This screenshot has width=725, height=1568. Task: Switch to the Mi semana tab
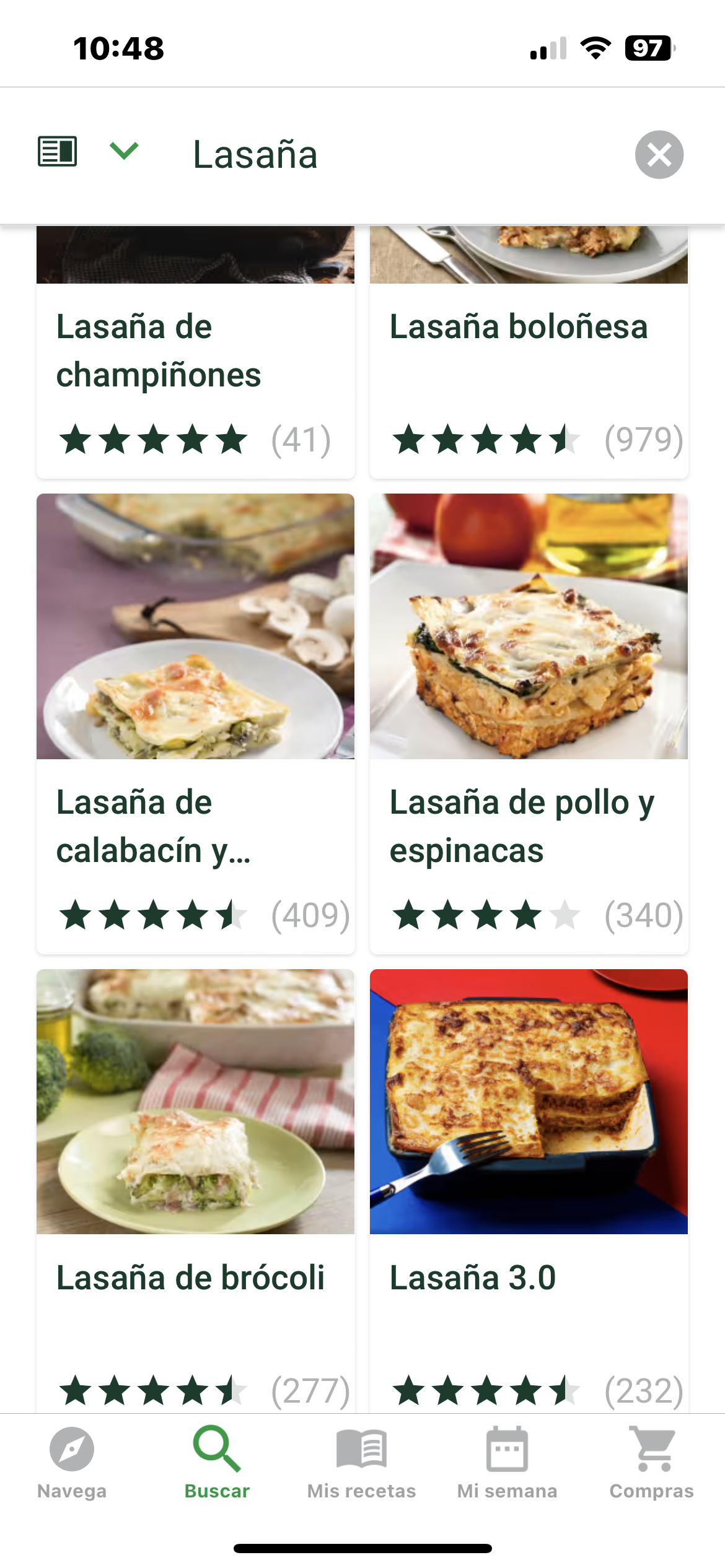click(507, 1463)
